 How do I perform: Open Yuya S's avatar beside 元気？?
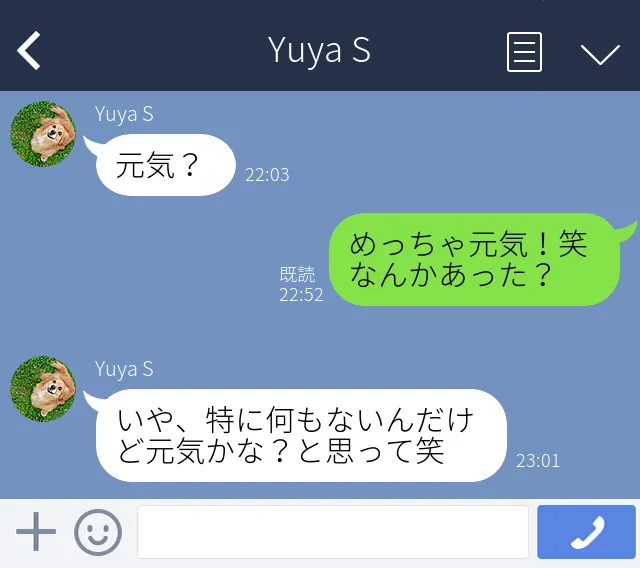coord(43,134)
